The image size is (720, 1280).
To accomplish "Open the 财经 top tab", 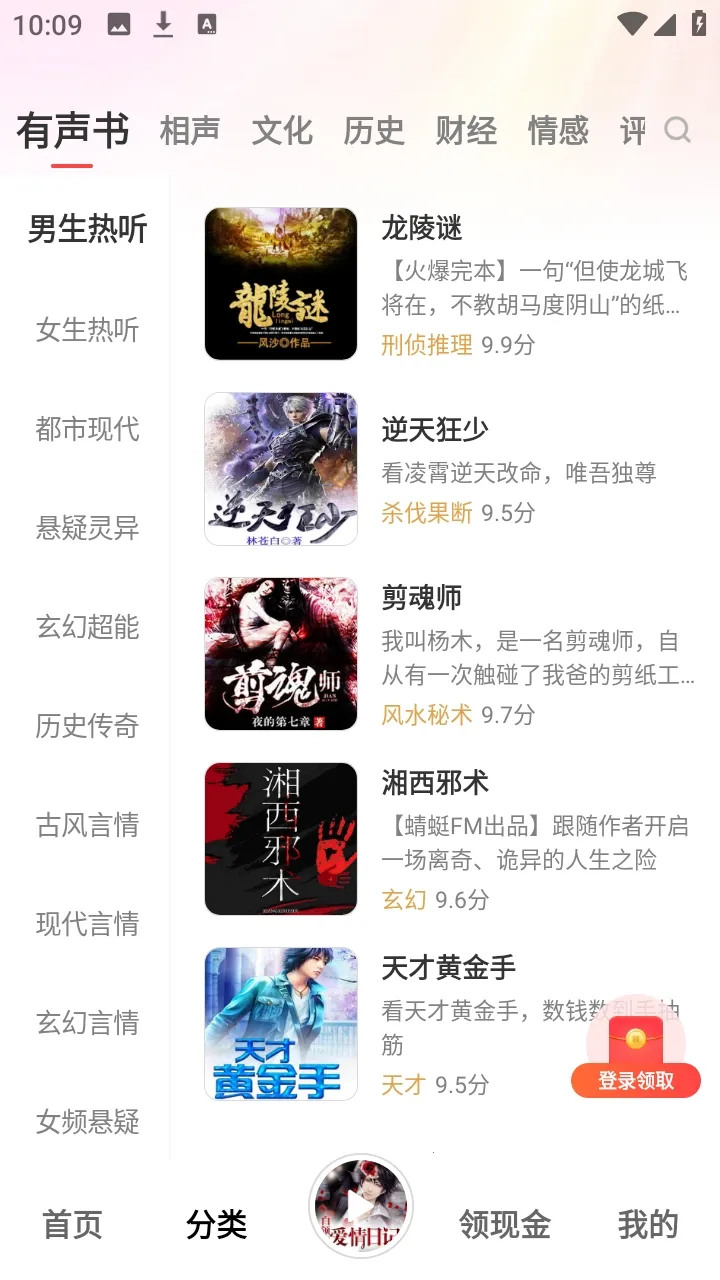I will (x=466, y=130).
